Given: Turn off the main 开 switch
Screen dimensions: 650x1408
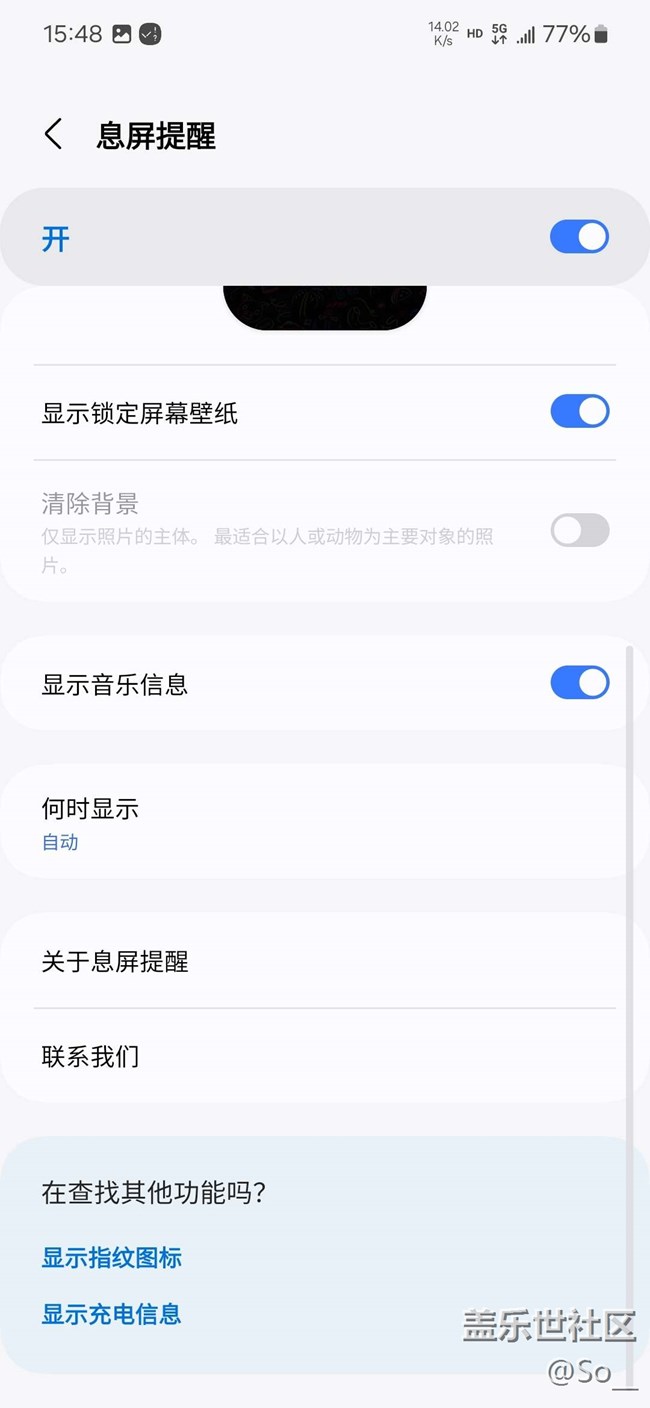Looking at the screenshot, I should pos(579,237).
